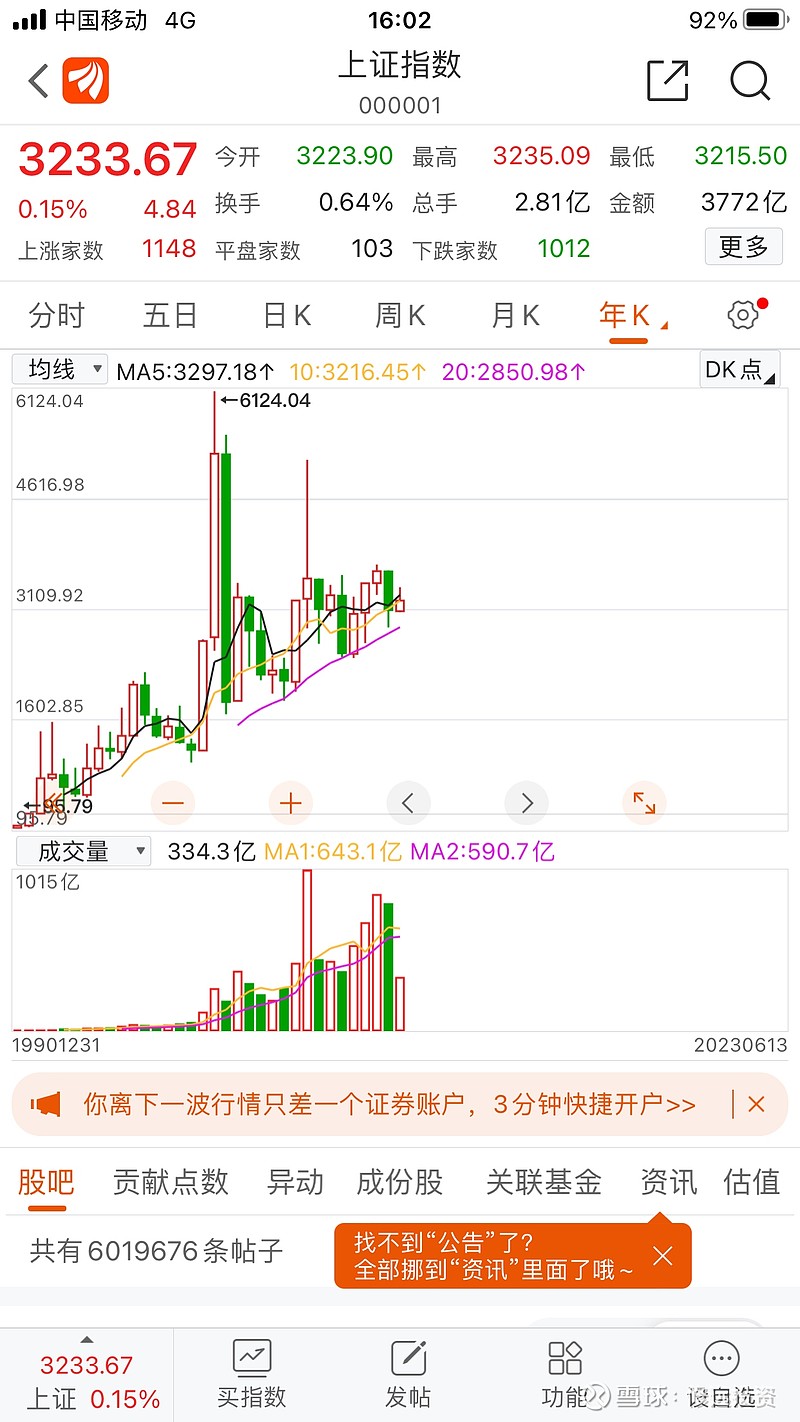This screenshot has height=1422, width=800.
Task: Select the 周K chart tab
Action: (x=401, y=316)
